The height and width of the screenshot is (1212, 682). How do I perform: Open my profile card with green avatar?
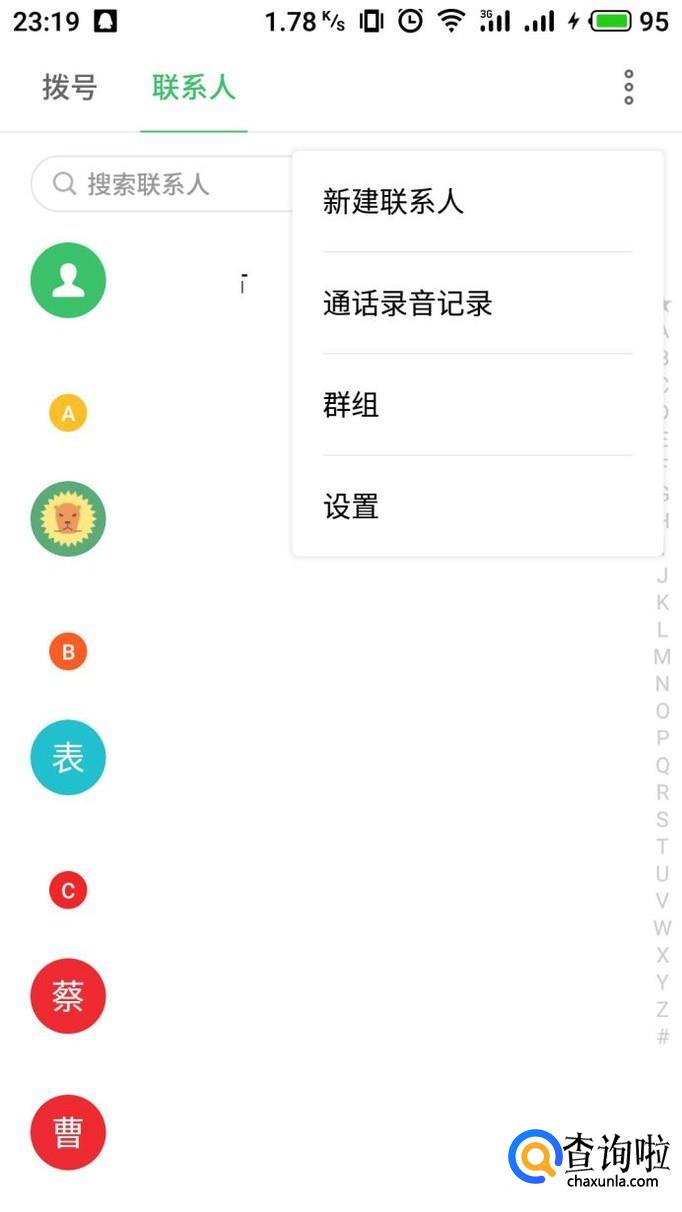click(x=68, y=280)
